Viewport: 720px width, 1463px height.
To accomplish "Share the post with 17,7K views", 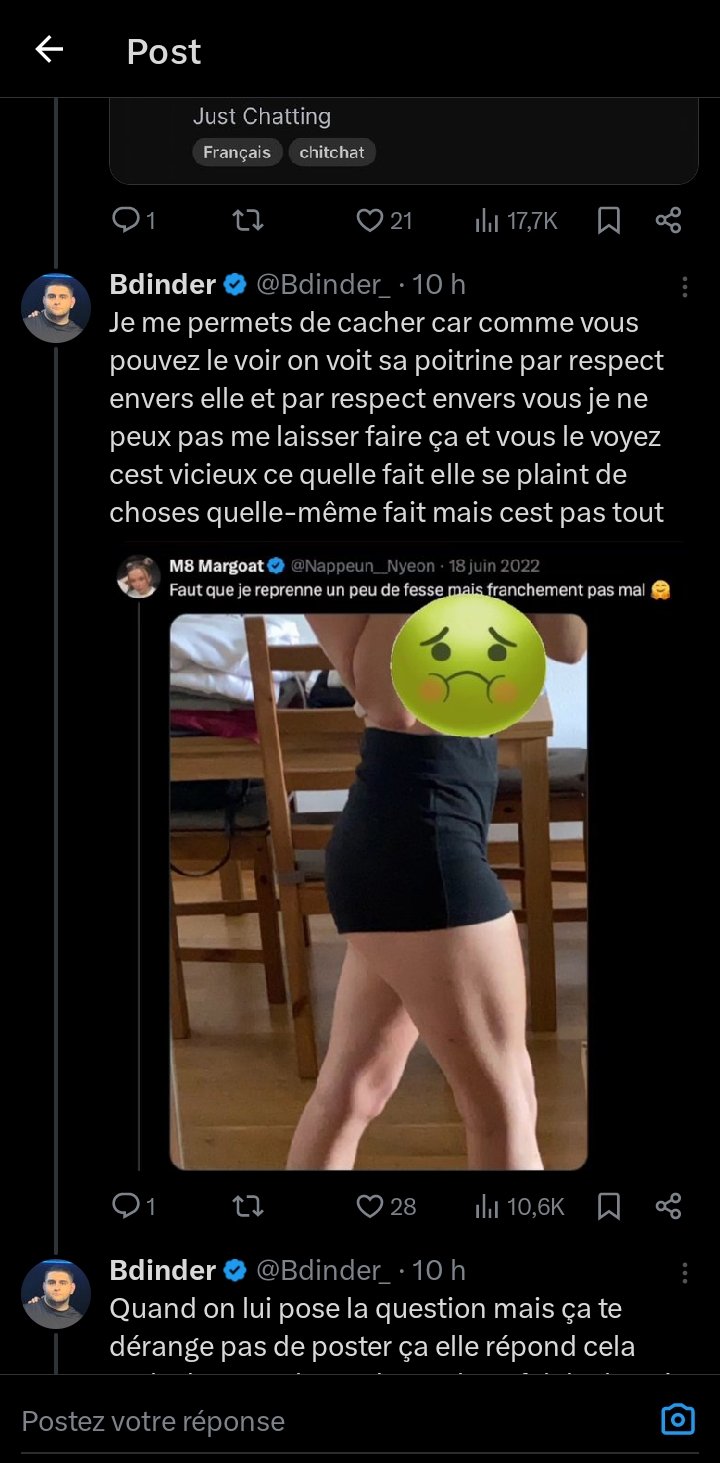I will (x=668, y=220).
